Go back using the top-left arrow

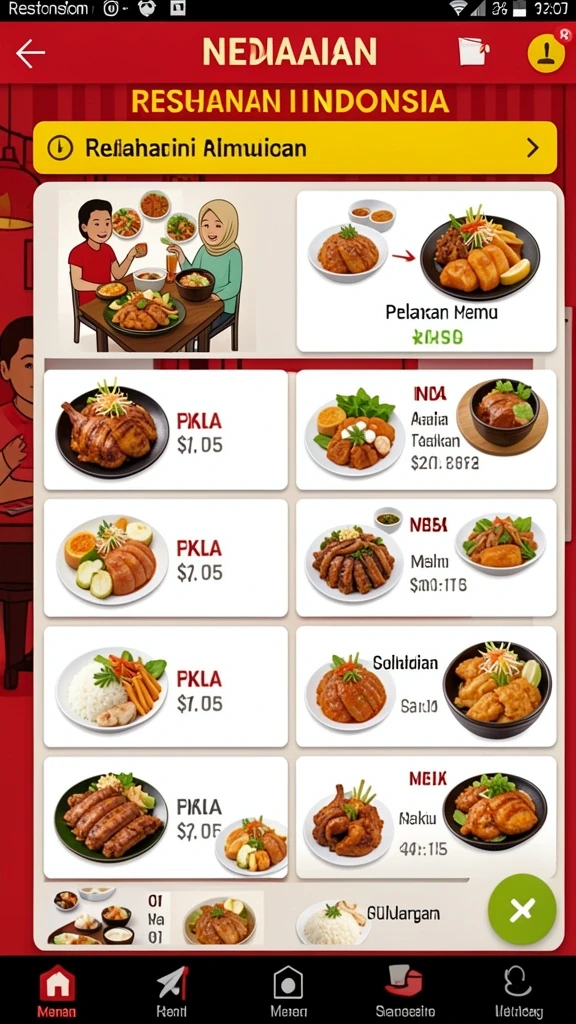tap(30, 54)
